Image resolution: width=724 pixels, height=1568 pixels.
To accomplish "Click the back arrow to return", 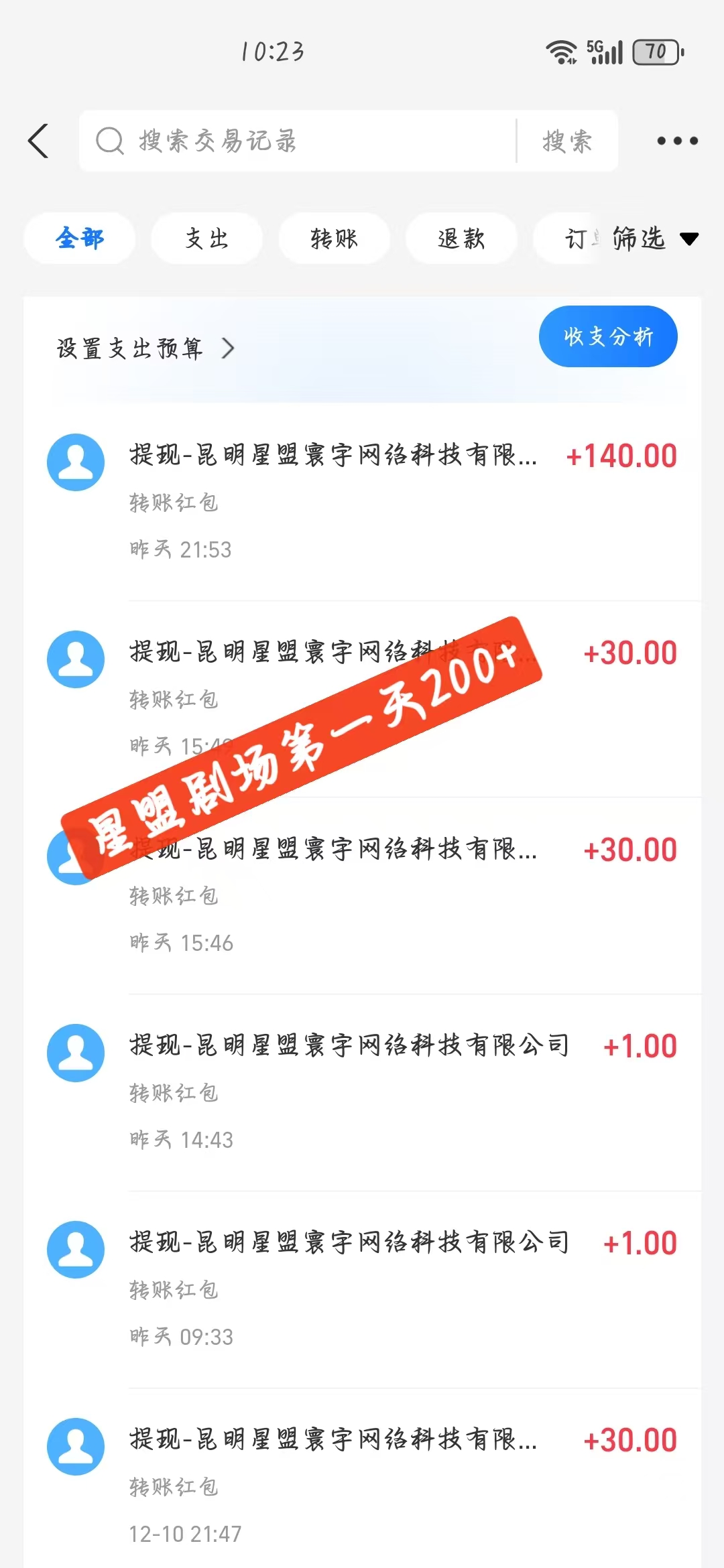I will (38, 141).
